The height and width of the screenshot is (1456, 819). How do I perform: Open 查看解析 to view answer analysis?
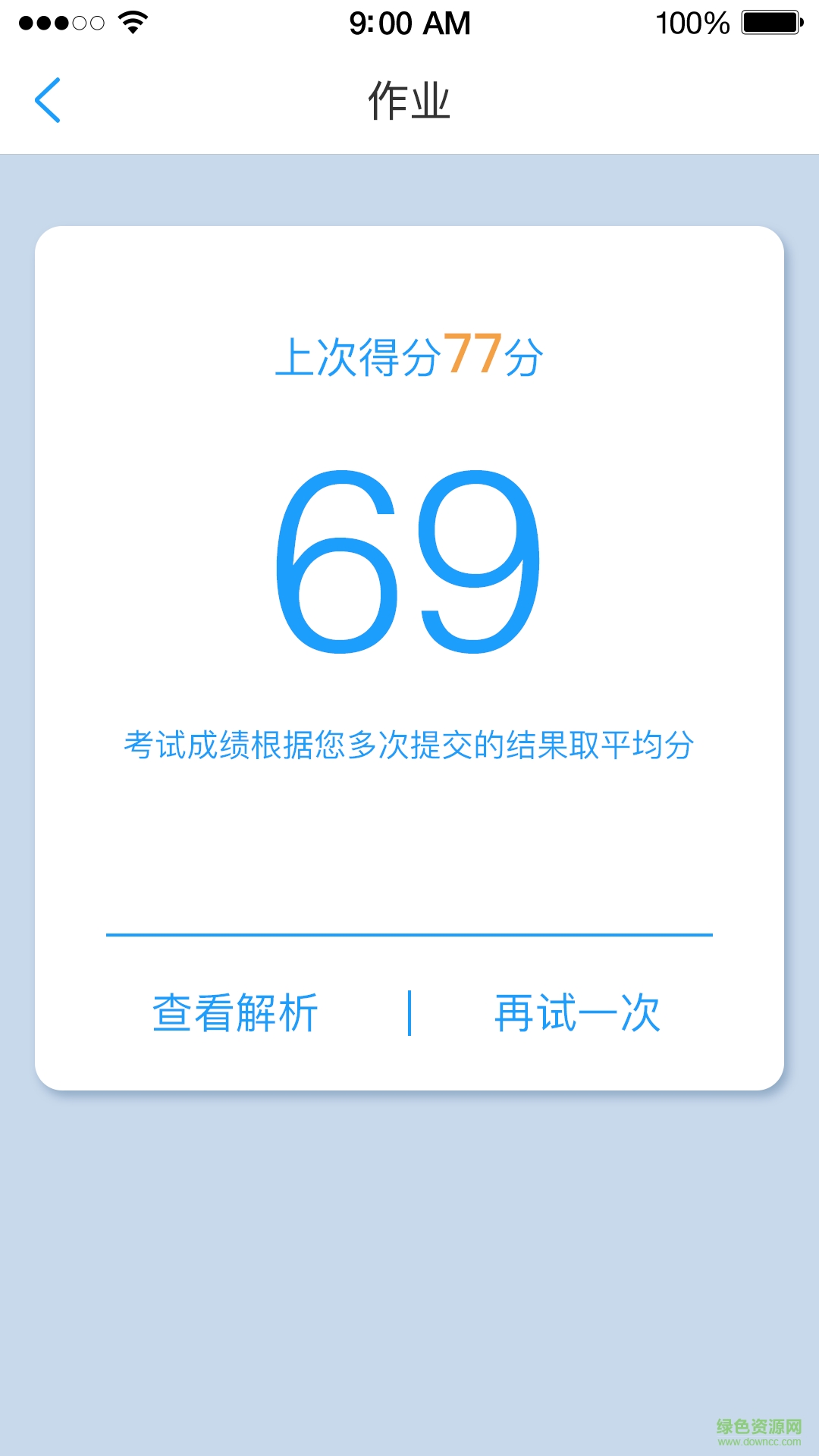coord(235,1012)
